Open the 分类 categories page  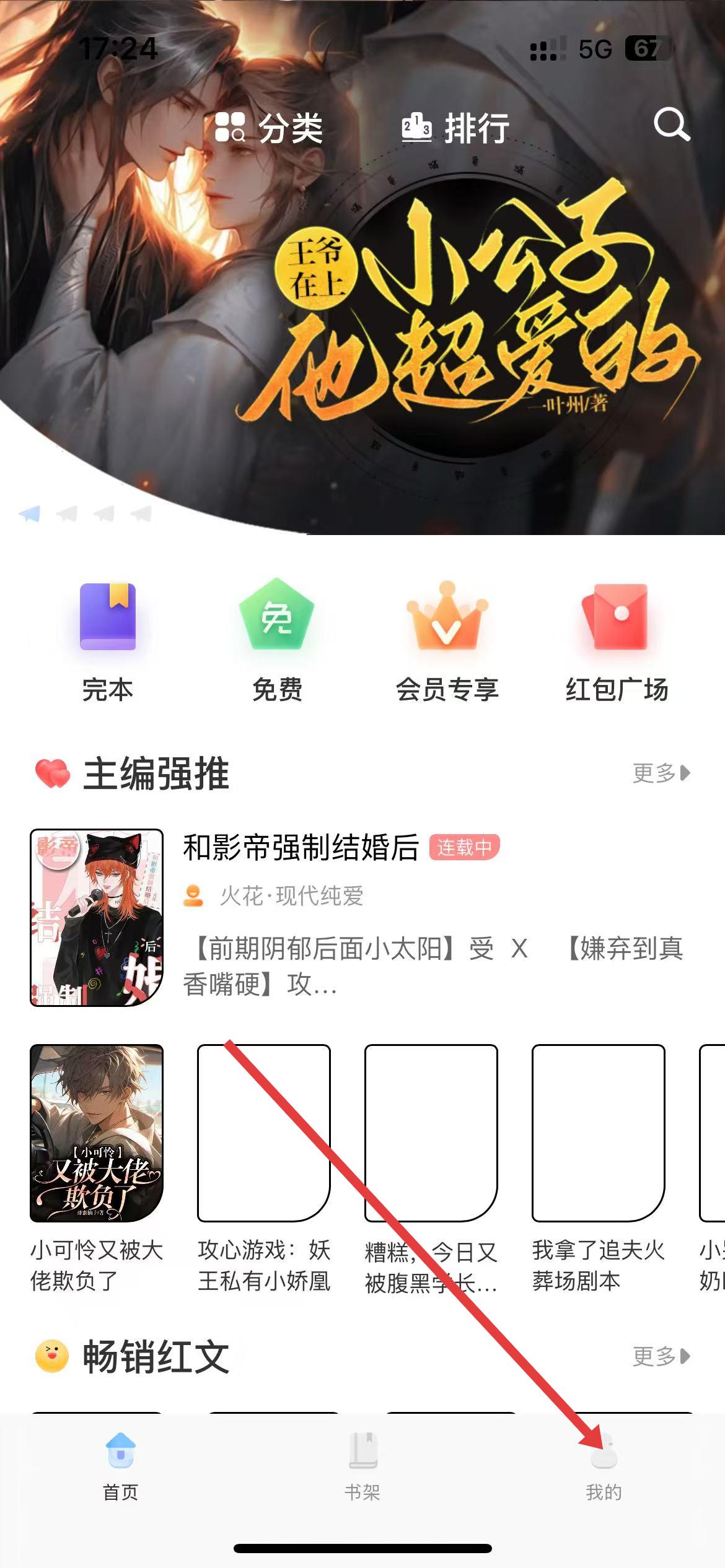click(x=268, y=128)
